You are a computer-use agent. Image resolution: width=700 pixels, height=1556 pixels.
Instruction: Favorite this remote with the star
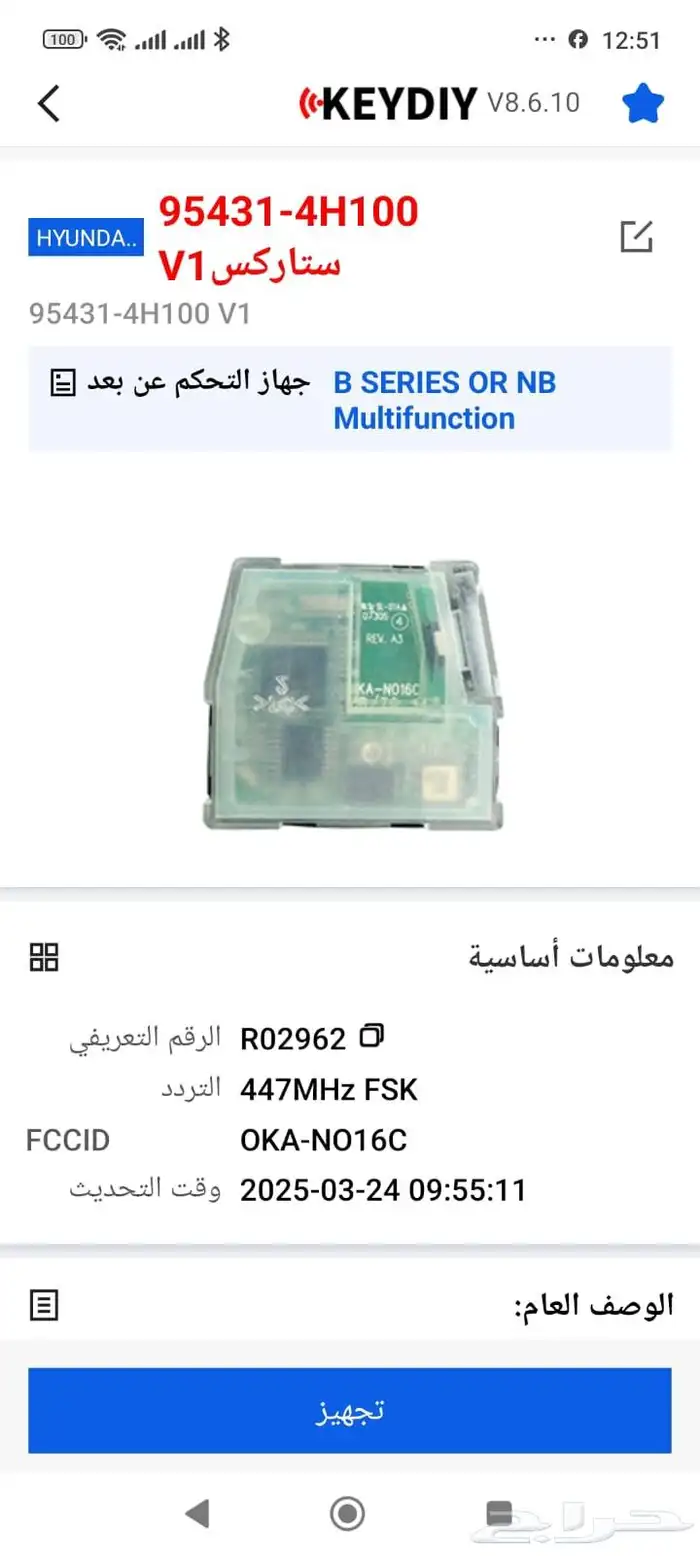pos(643,103)
